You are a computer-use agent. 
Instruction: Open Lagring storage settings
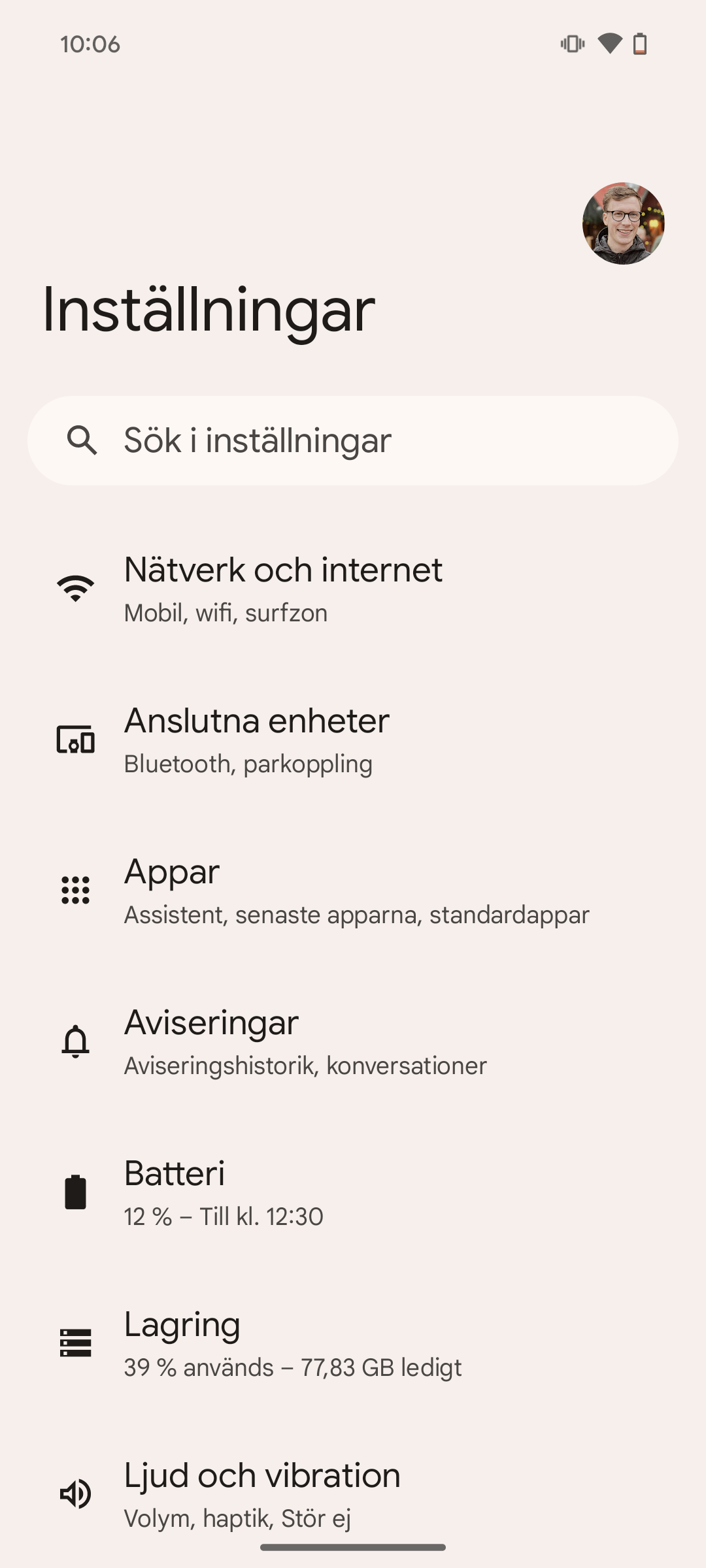pos(353,1344)
